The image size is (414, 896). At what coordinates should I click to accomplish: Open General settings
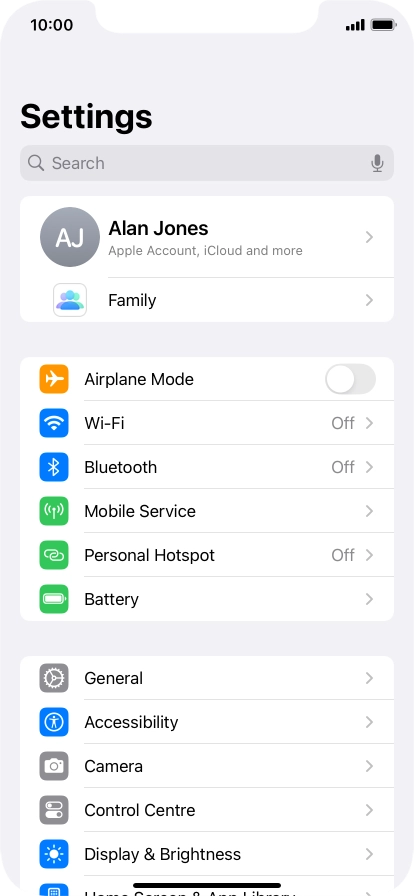click(x=206, y=678)
